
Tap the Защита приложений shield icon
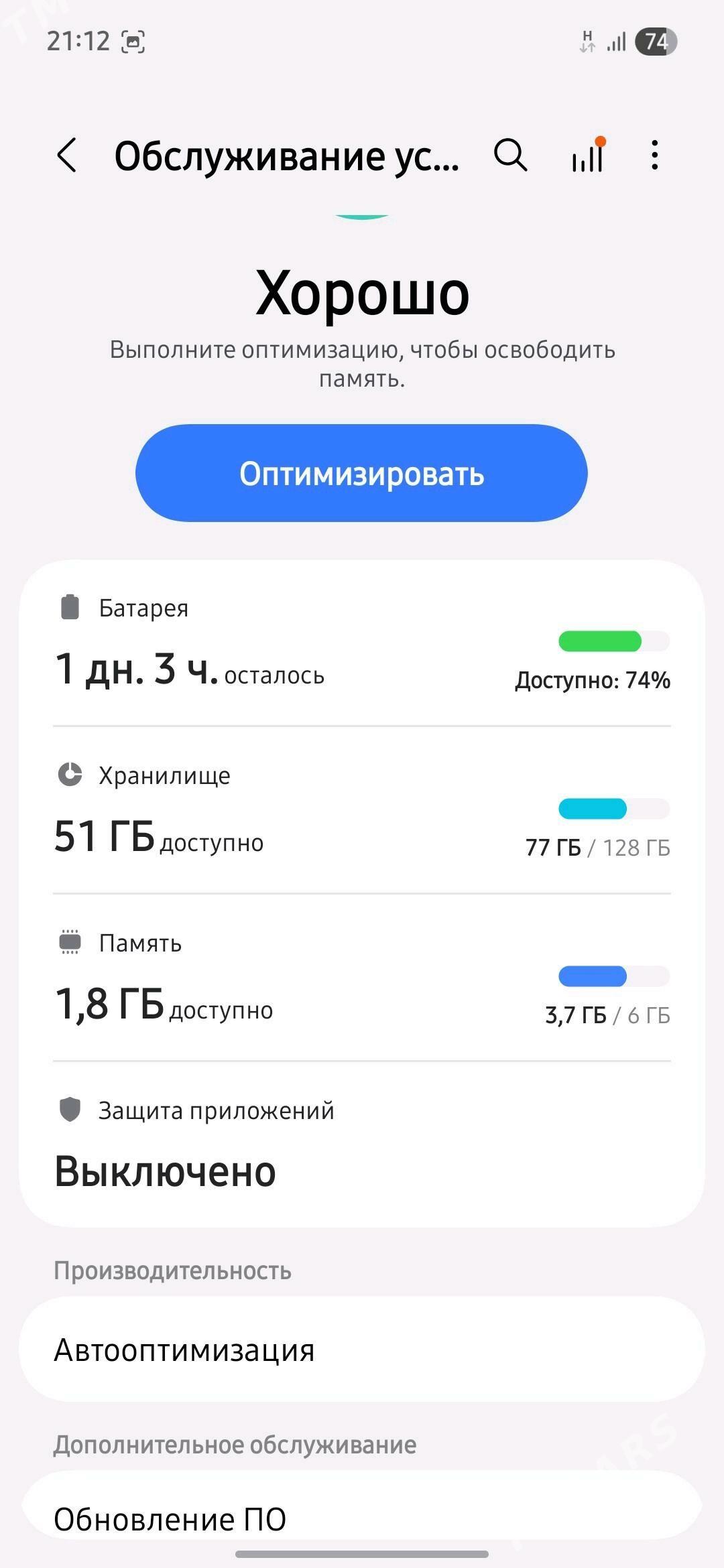(70, 1109)
